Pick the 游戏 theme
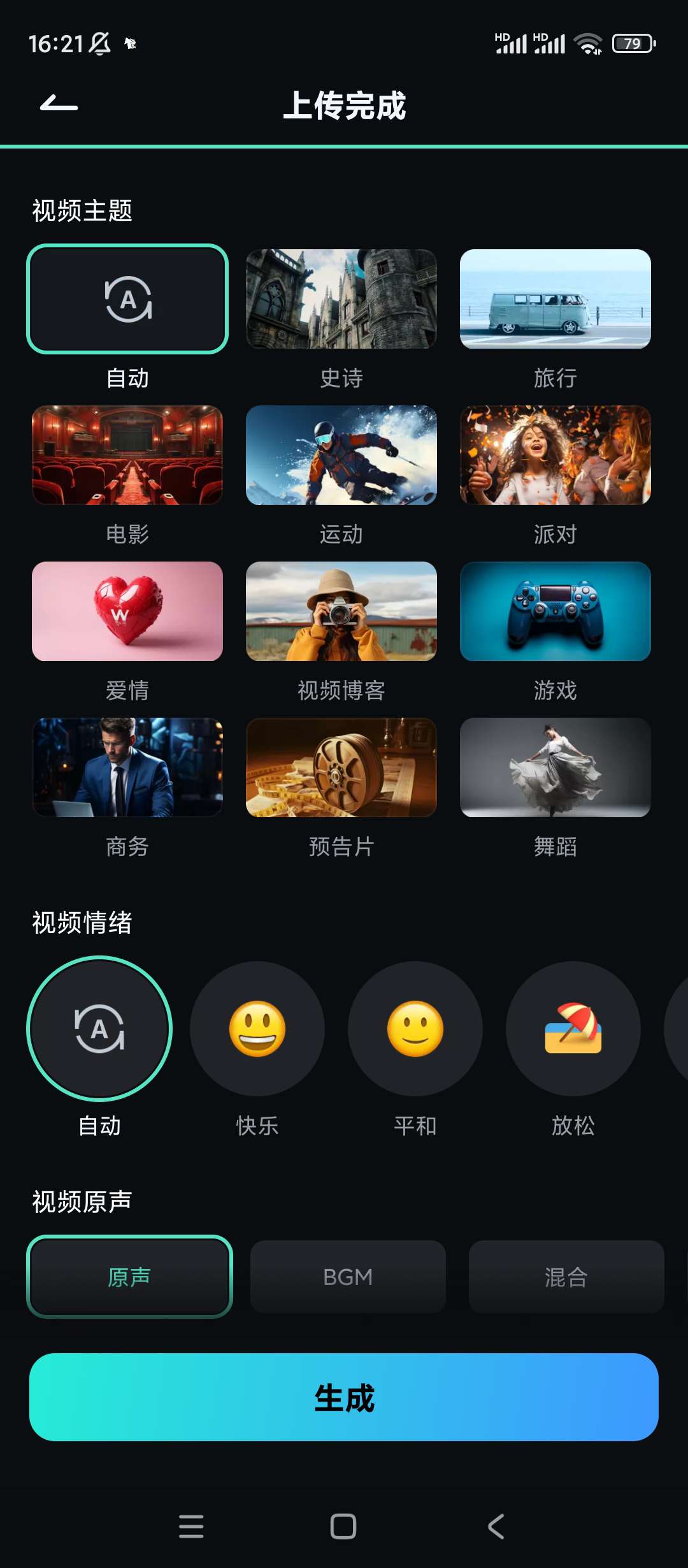Image resolution: width=688 pixels, height=1568 pixels. (x=555, y=611)
